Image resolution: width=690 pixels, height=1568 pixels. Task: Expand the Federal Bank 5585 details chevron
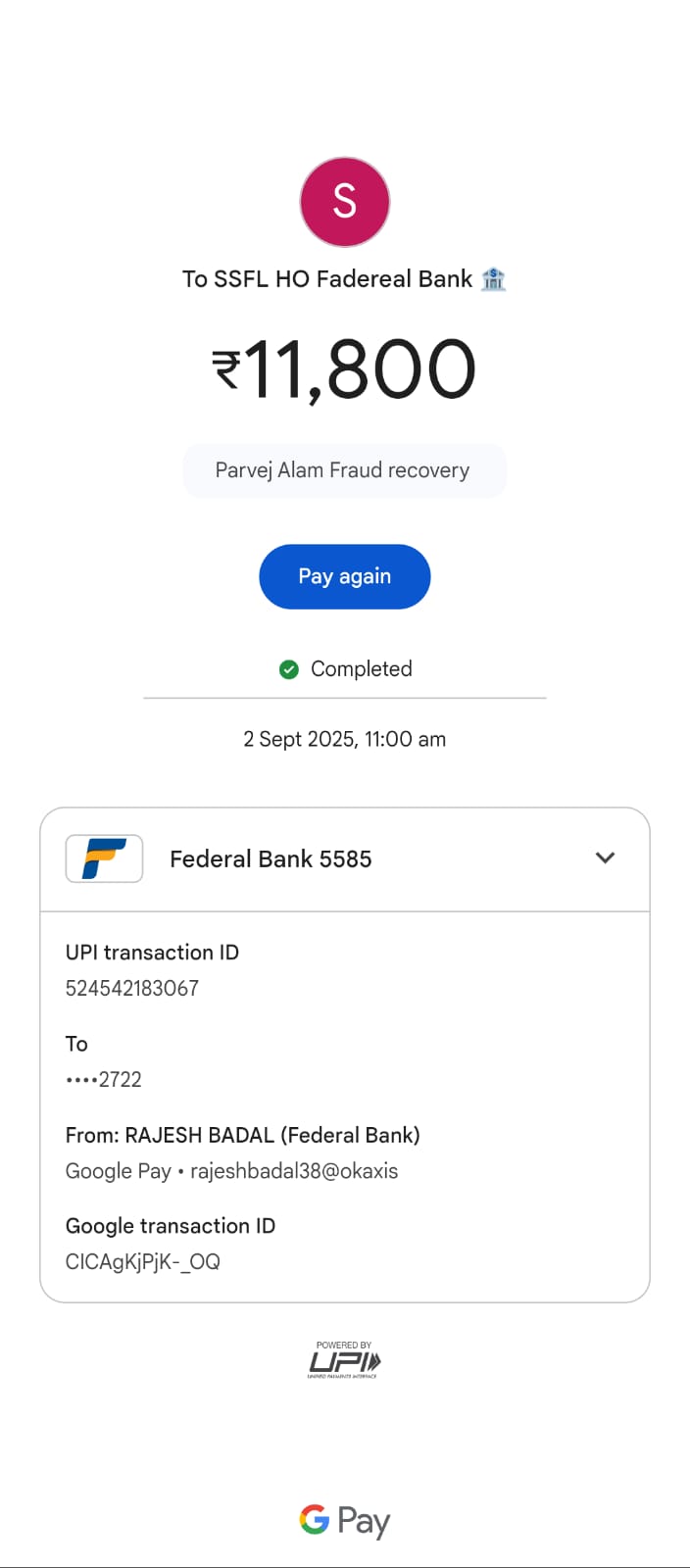[605, 857]
